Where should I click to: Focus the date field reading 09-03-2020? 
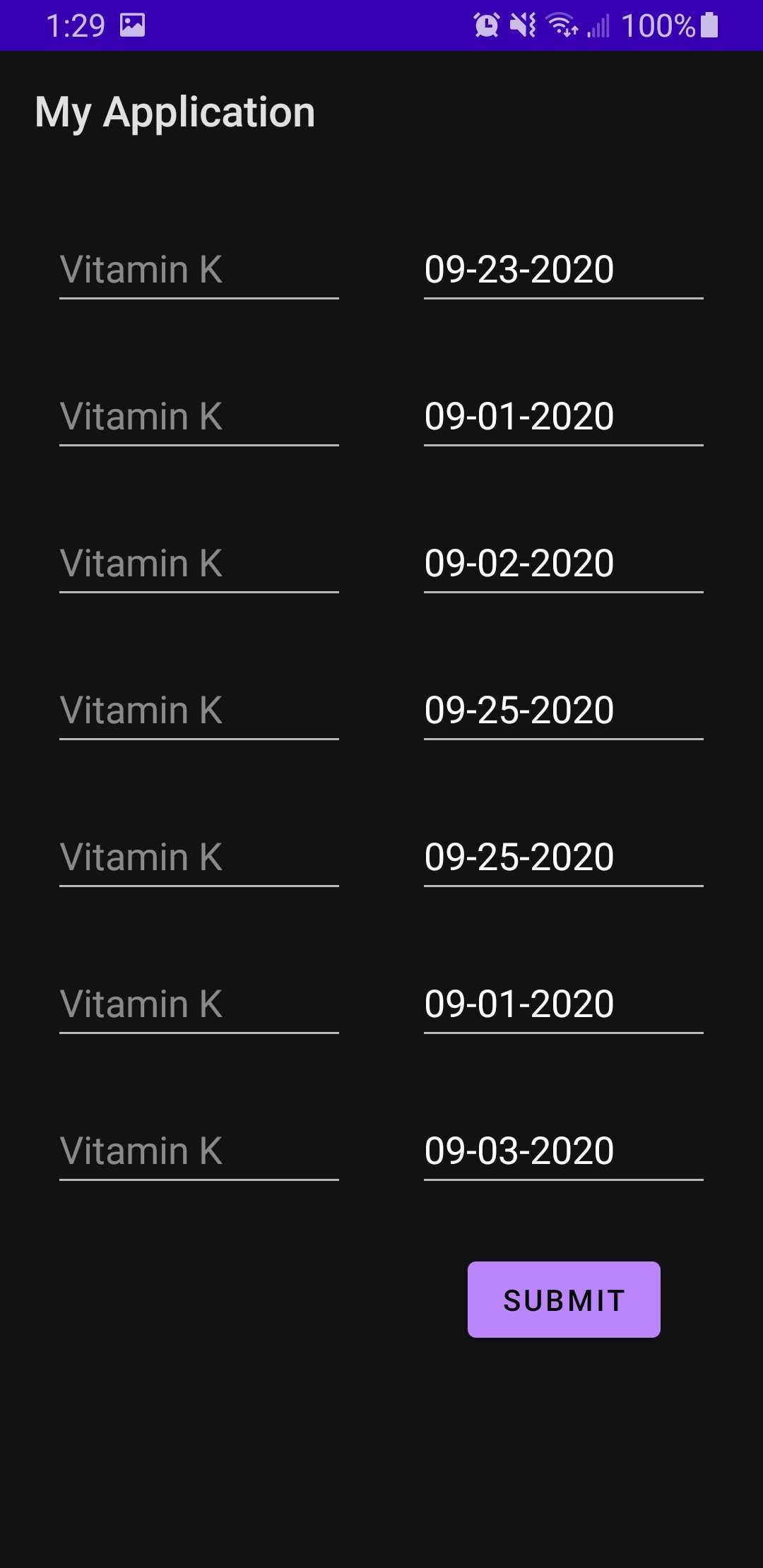[562, 1151]
